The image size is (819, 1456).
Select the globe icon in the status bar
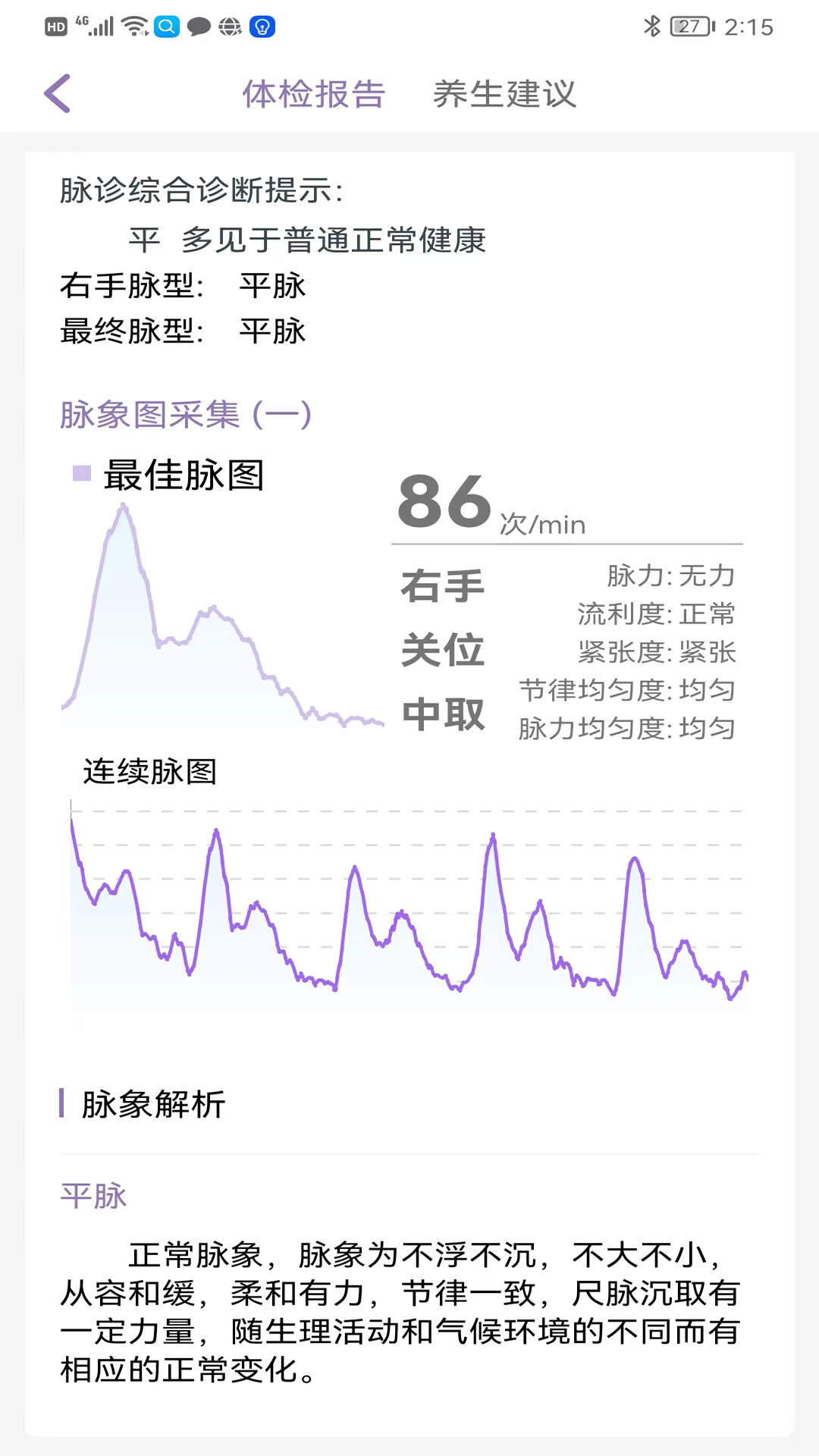click(x=231, y=27)
